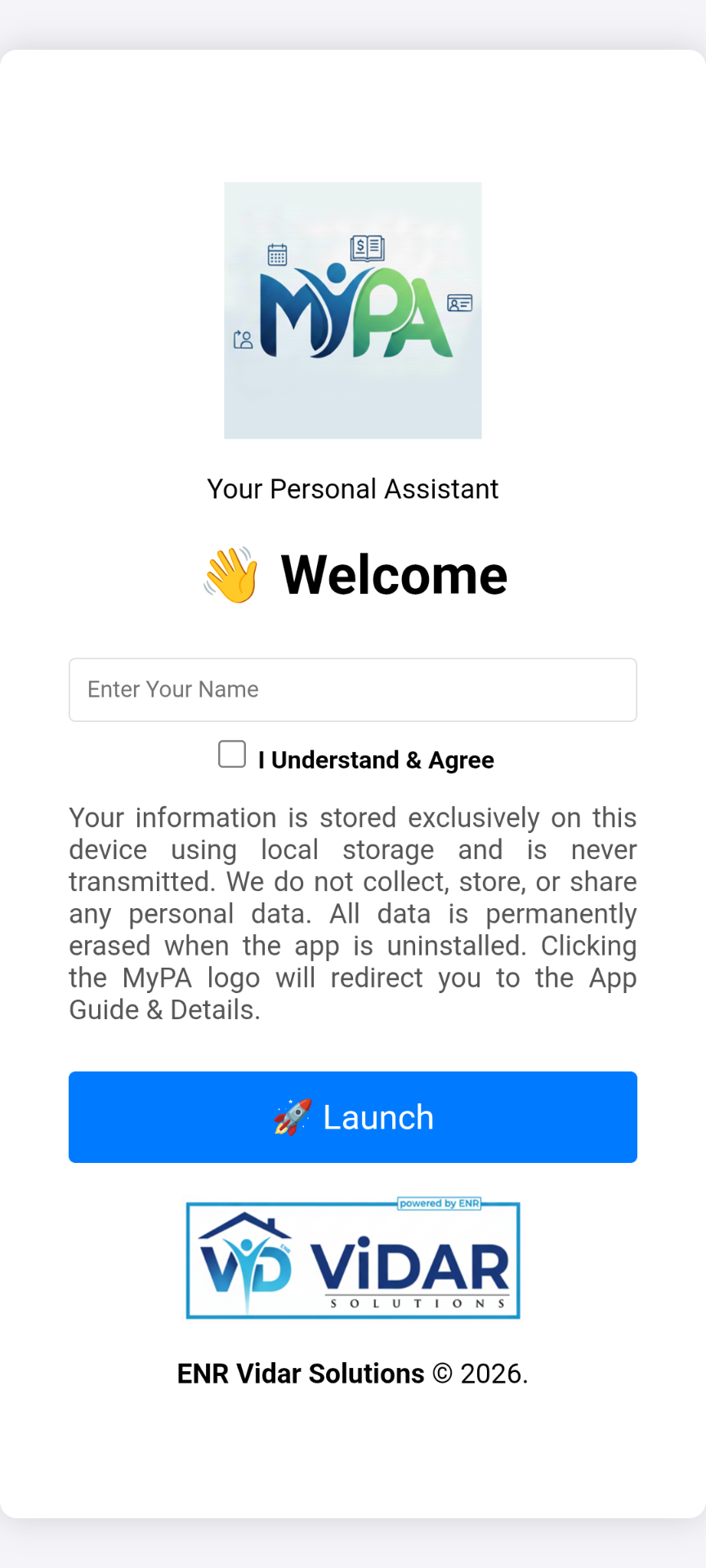The image size is (706, 1568).
Task: Open the App Guide via the MyPA logo
Action: click(353, 310)
